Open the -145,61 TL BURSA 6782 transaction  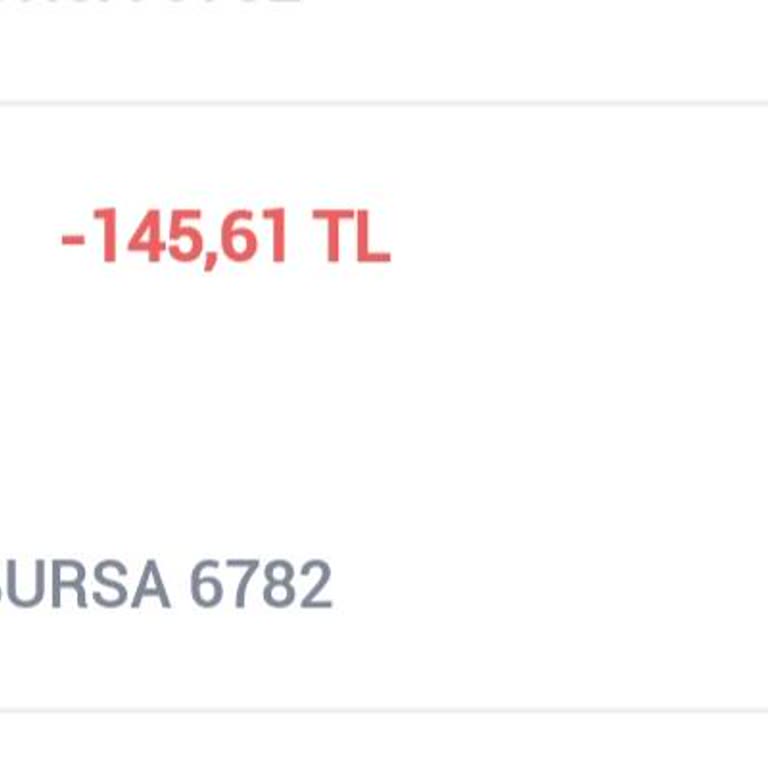click(384, 405)
